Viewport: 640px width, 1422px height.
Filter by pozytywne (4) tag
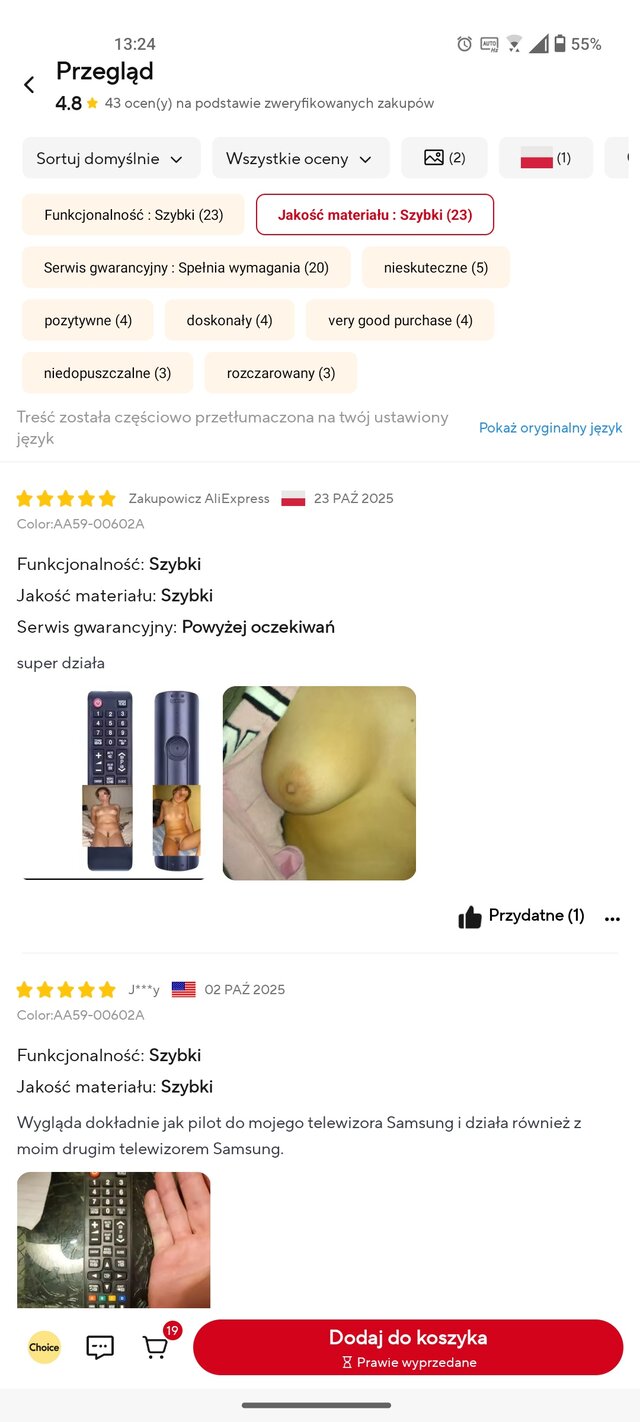(x=88, y=320)
